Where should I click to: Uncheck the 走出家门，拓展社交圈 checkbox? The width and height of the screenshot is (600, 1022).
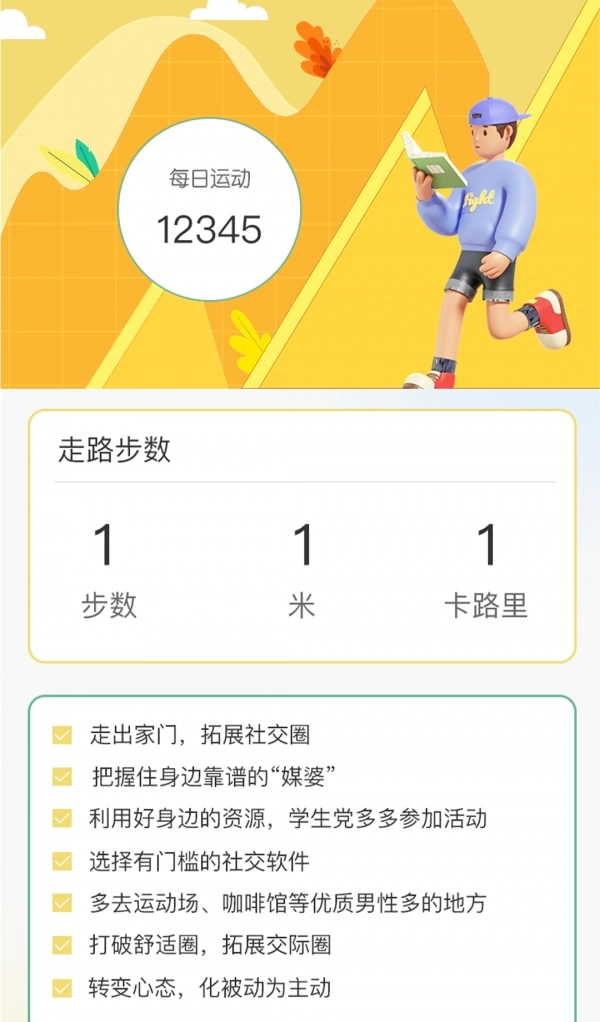[62, 736]
